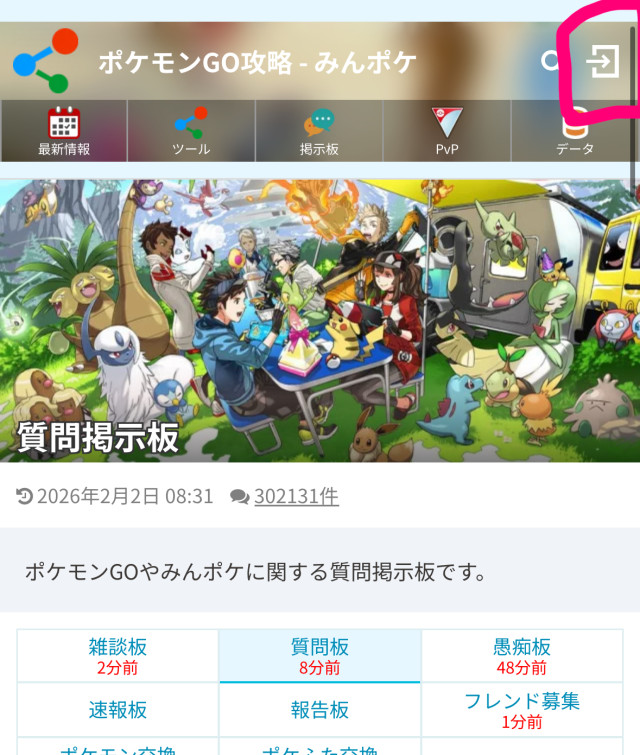Select the 質問板 board
The width and height of the screenshot is (640, 755).
pyautogui.click(x=320, y=656)
